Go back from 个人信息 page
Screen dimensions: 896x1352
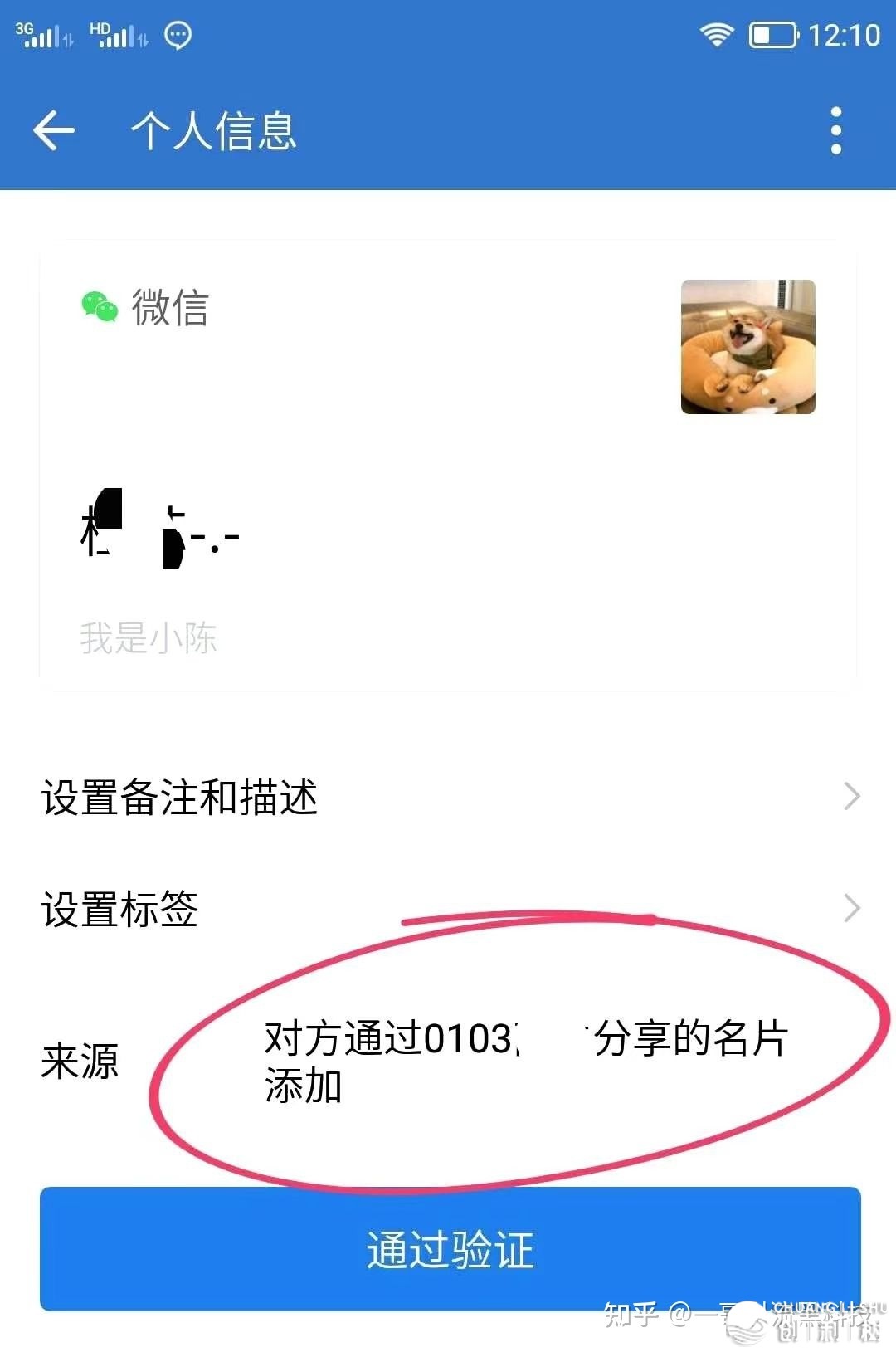tap(55, 130)
